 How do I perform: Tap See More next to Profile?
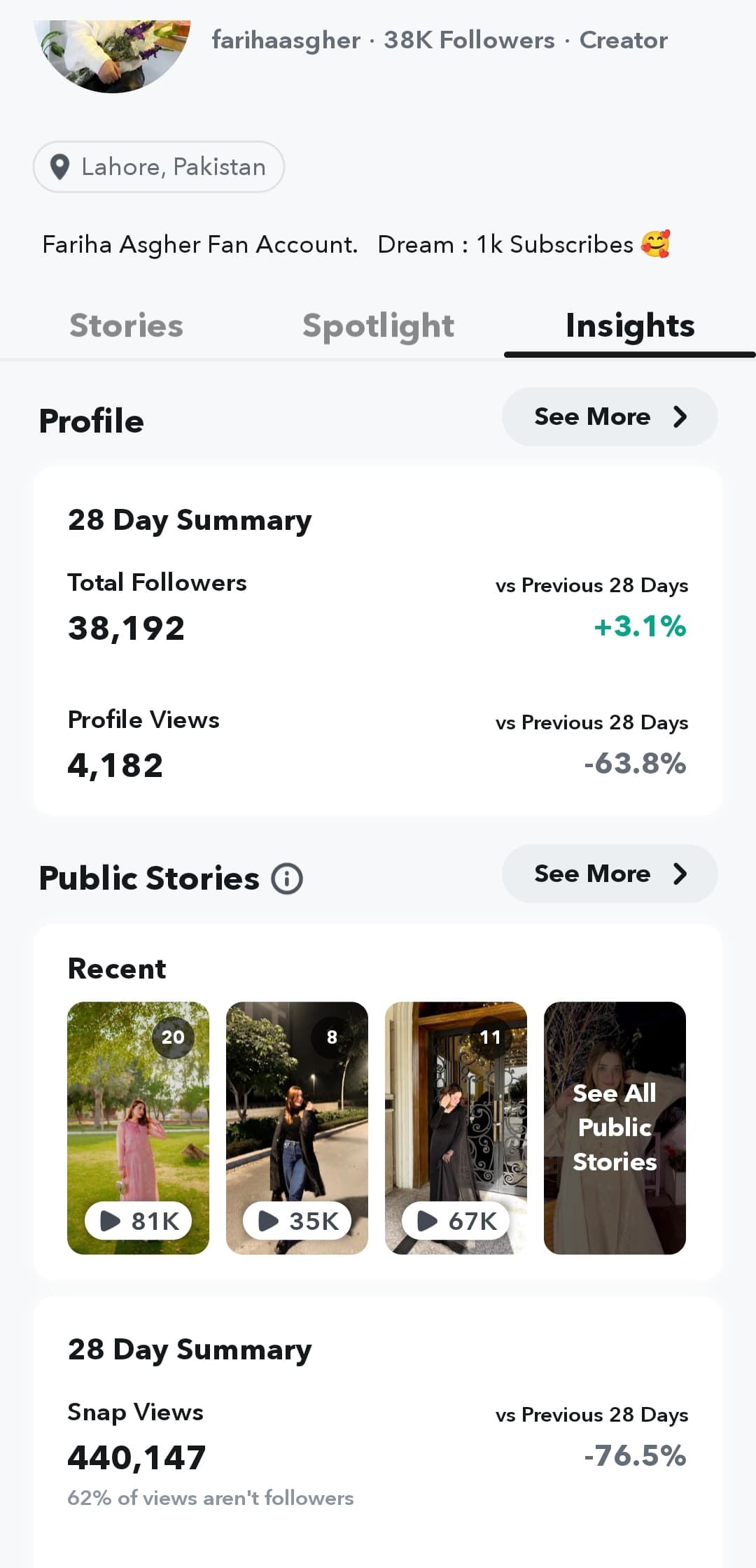pyautogui.click(x=610, y=416)
